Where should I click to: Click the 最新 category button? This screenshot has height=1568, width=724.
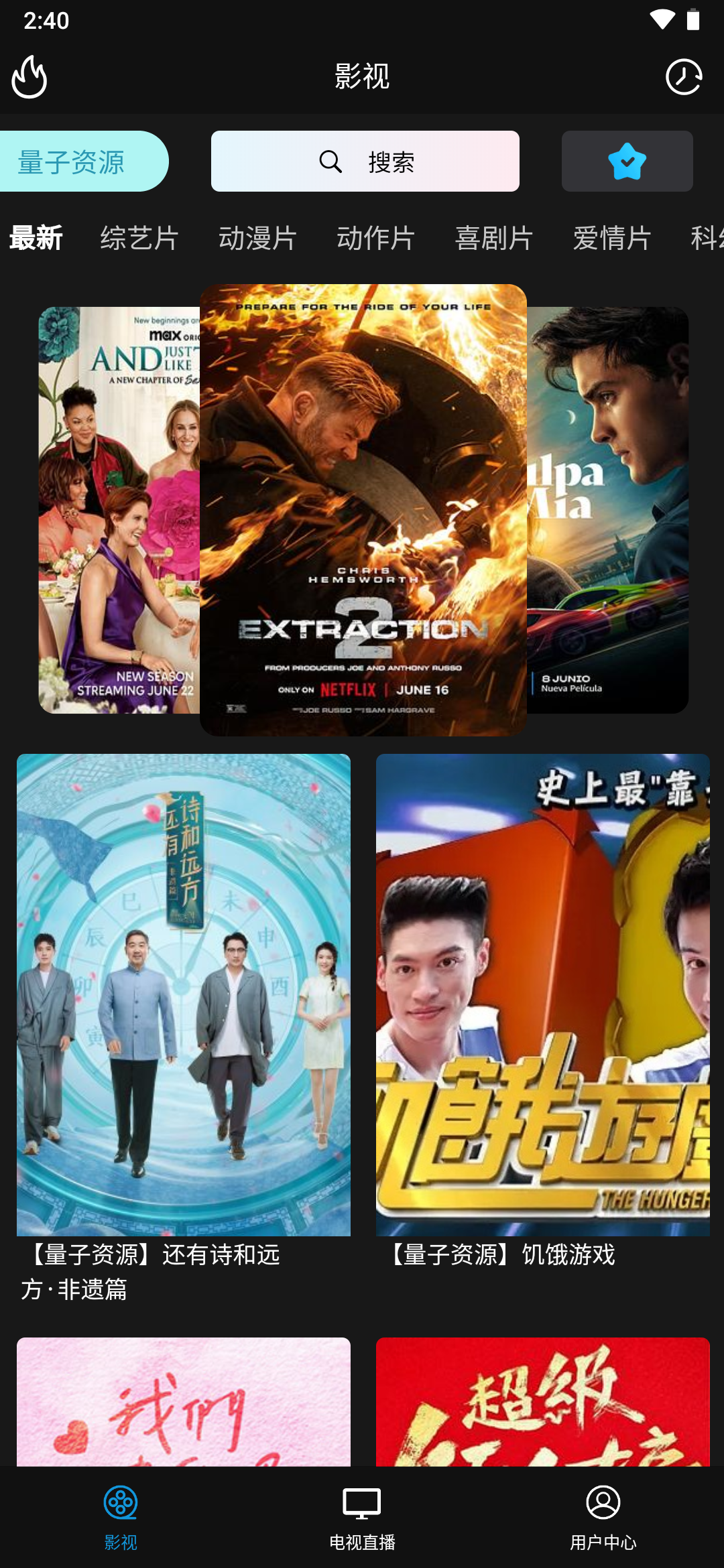click(37, 238)
